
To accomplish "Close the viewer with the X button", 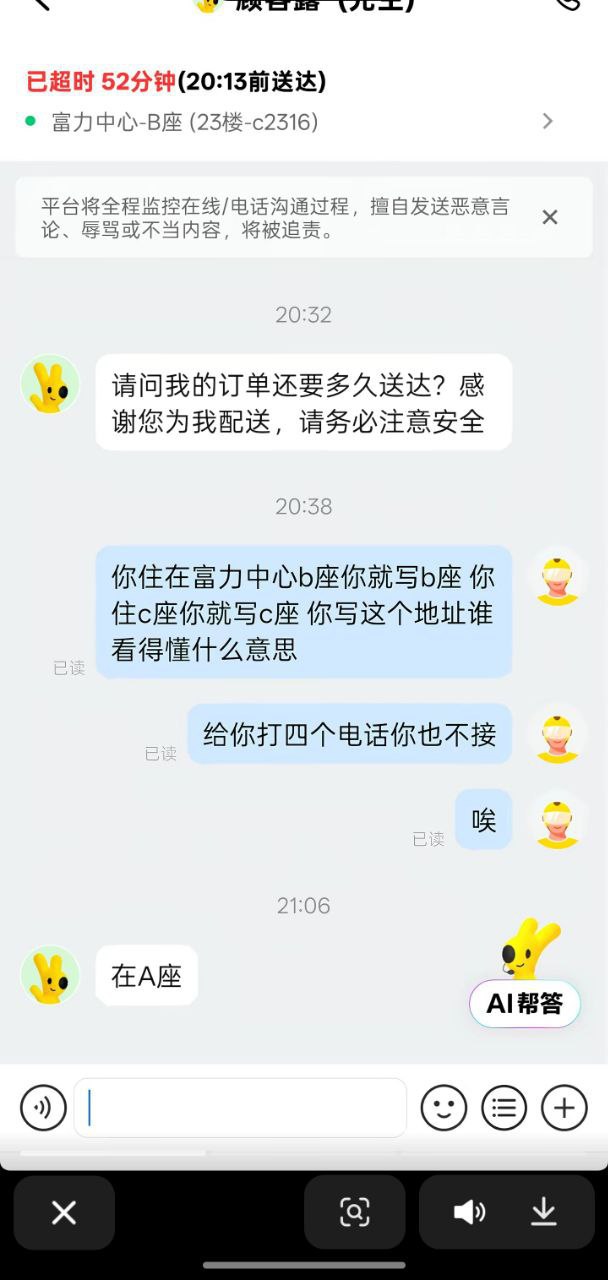I will pyautogui.click(x=64, y=1213).
